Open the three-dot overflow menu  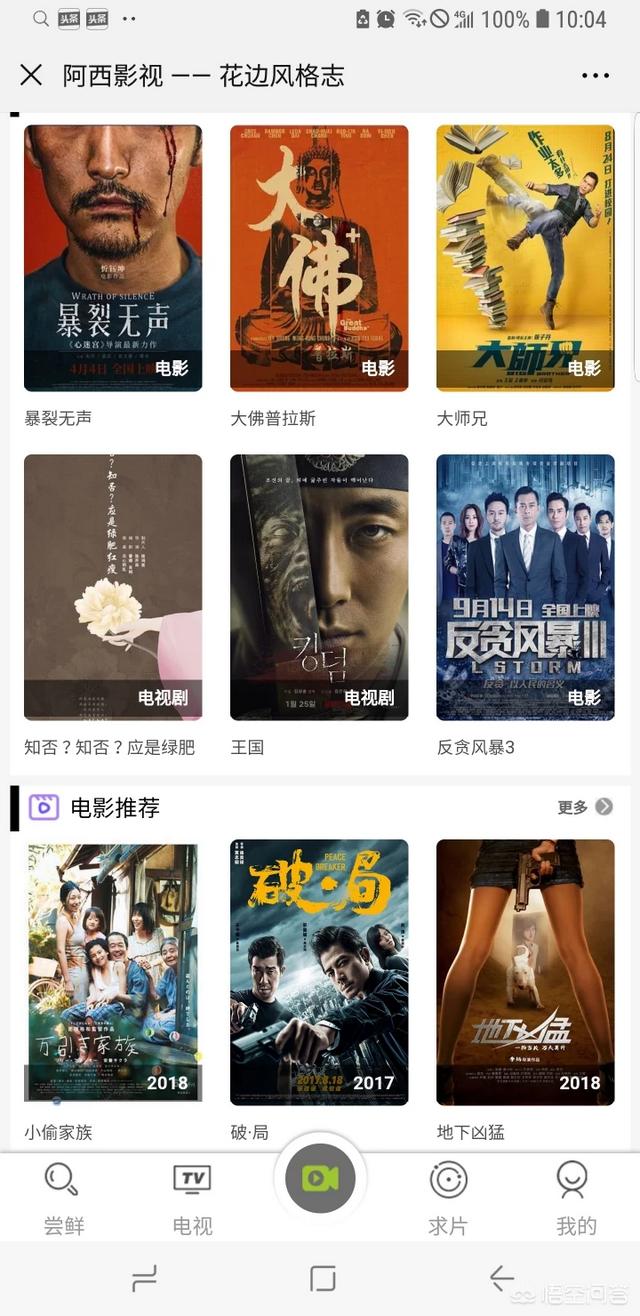[595, 76]
